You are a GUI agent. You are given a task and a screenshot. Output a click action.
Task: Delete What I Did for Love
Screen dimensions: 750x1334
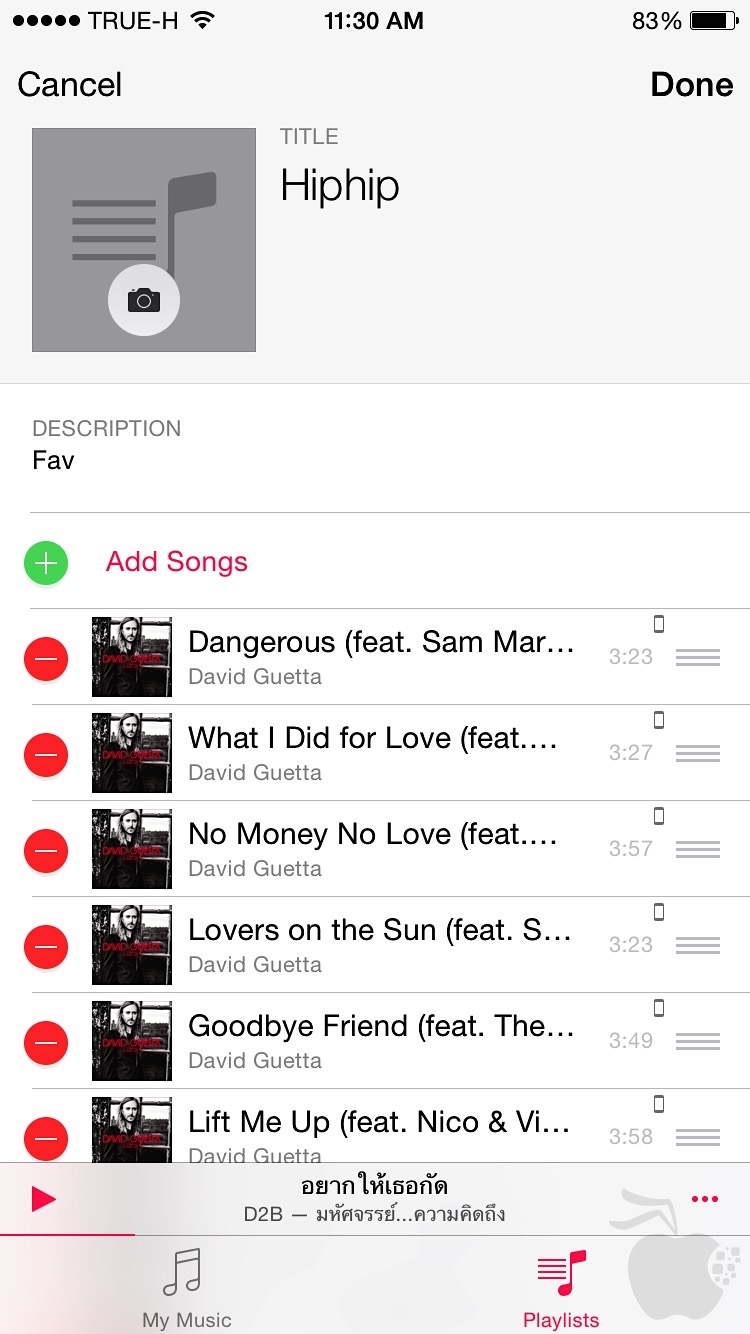pos(46,754)
